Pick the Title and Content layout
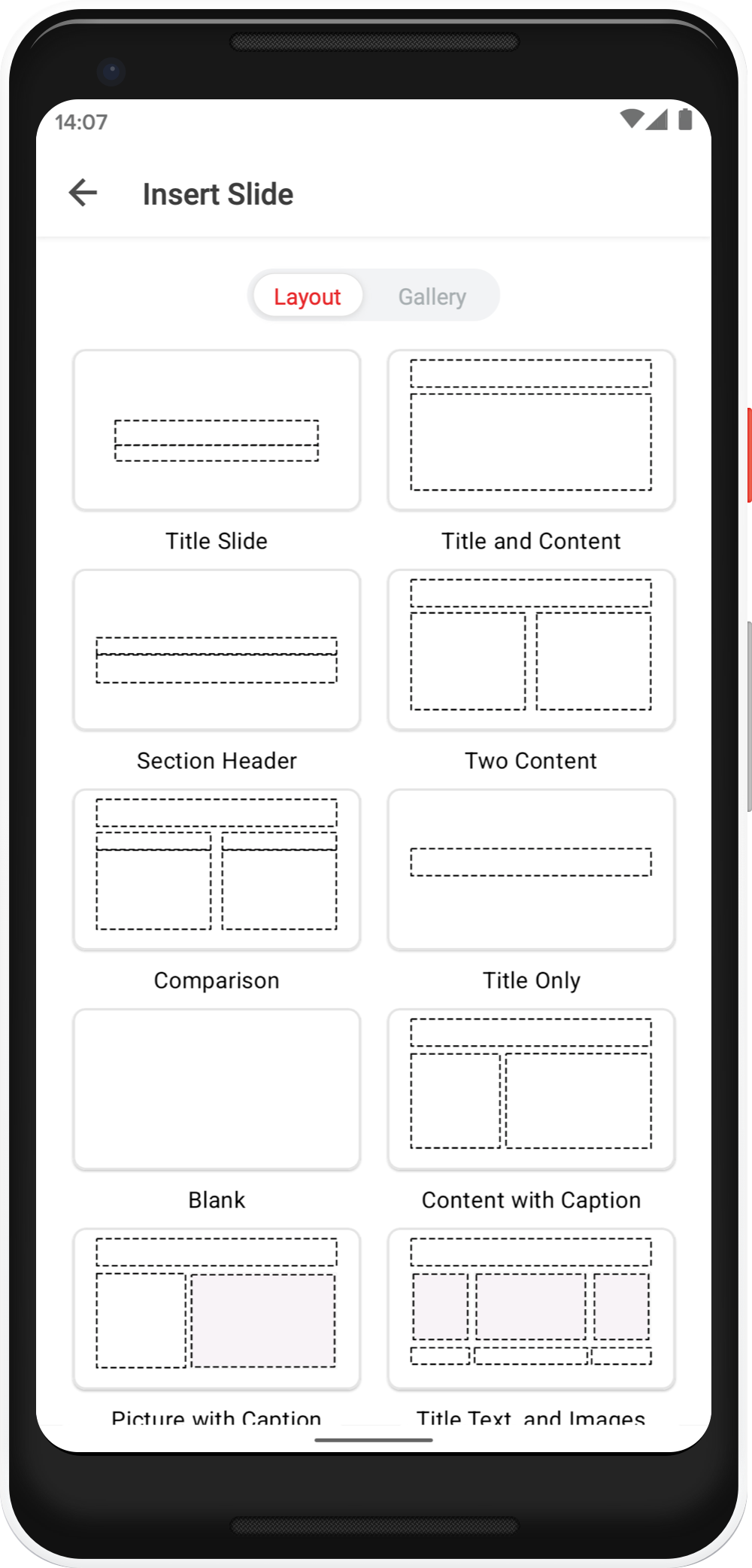Screen dimensions: 752x1568 [x=531, y=430]
